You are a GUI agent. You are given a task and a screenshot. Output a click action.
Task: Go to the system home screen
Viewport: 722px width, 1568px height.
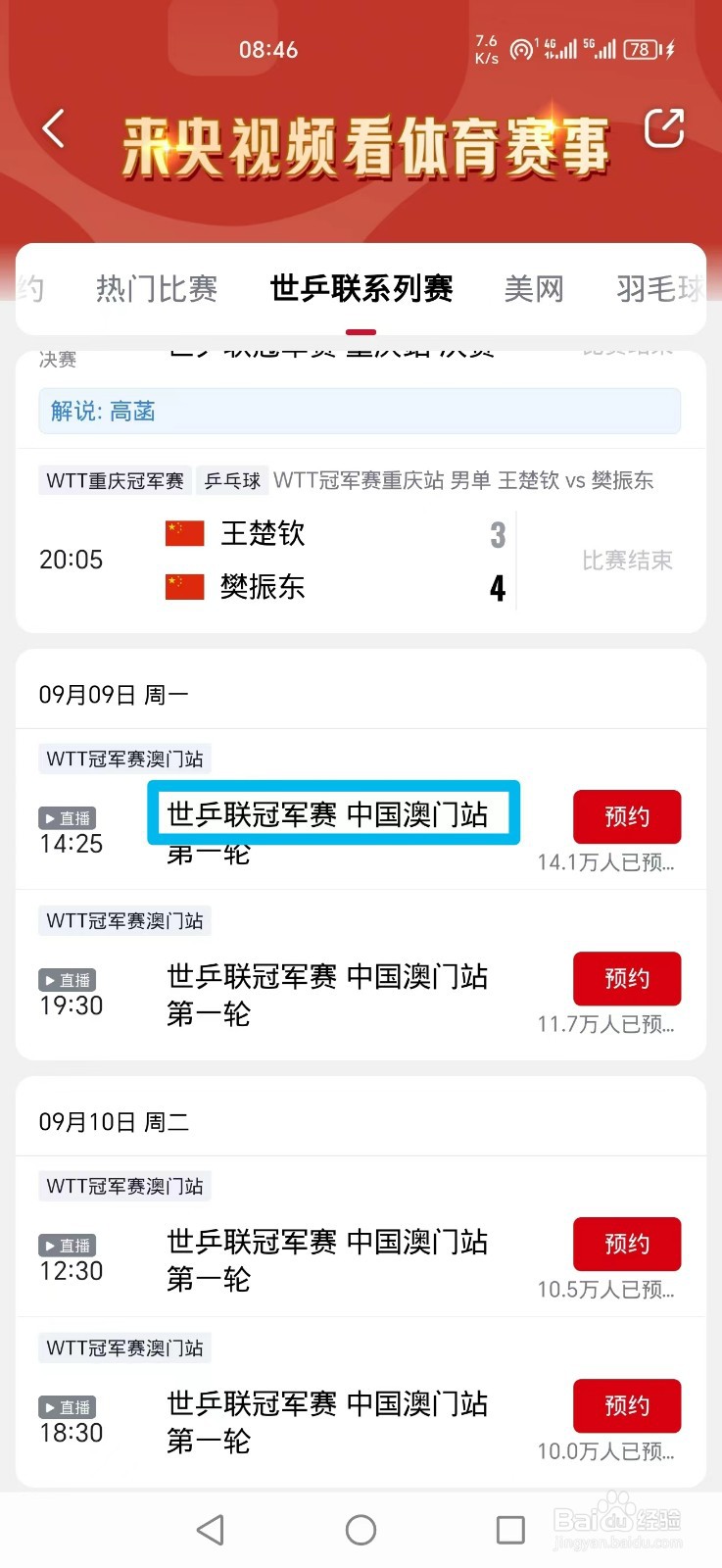pos(361,1530)
